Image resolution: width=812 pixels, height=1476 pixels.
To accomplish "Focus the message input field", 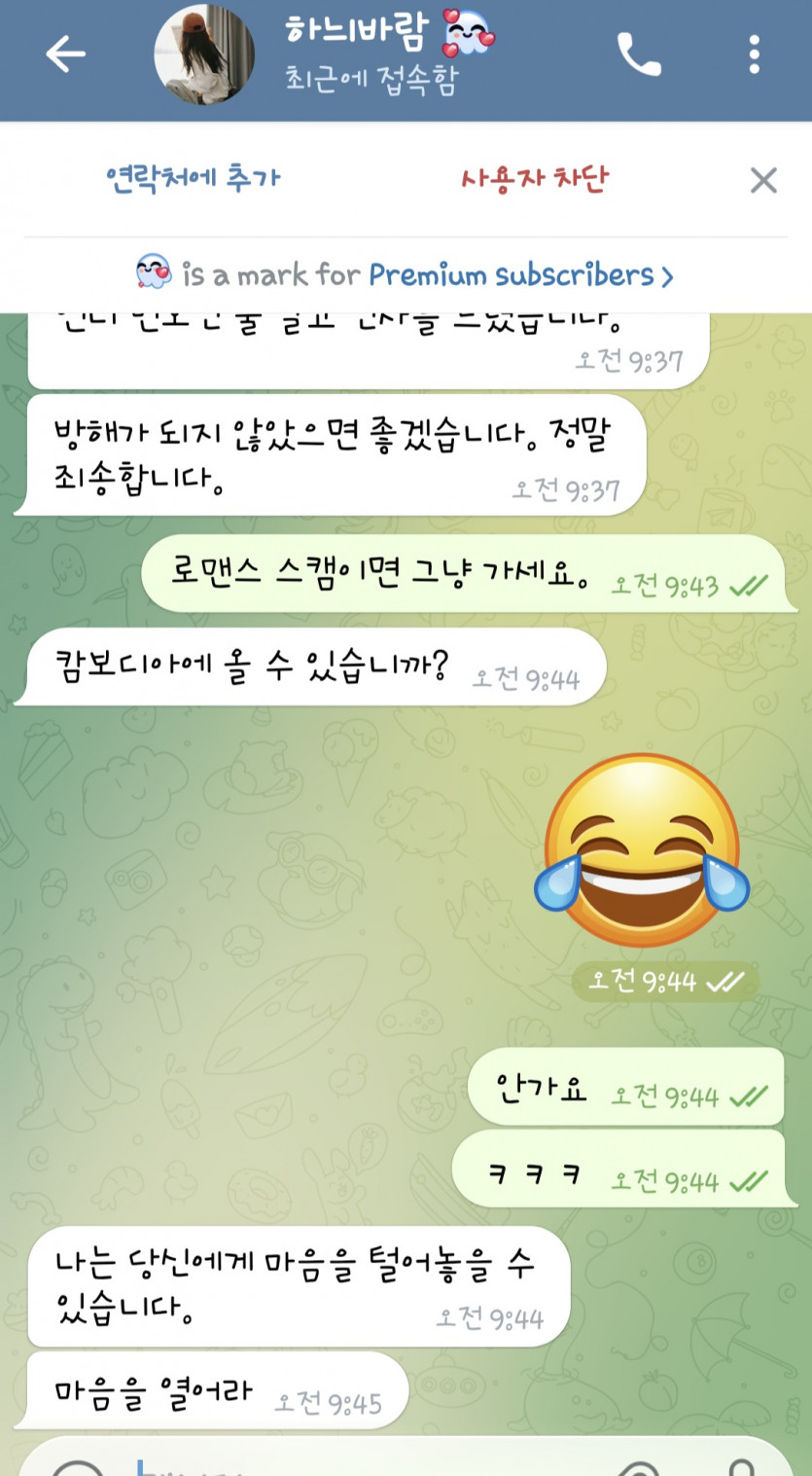I will coord(370,1464).
